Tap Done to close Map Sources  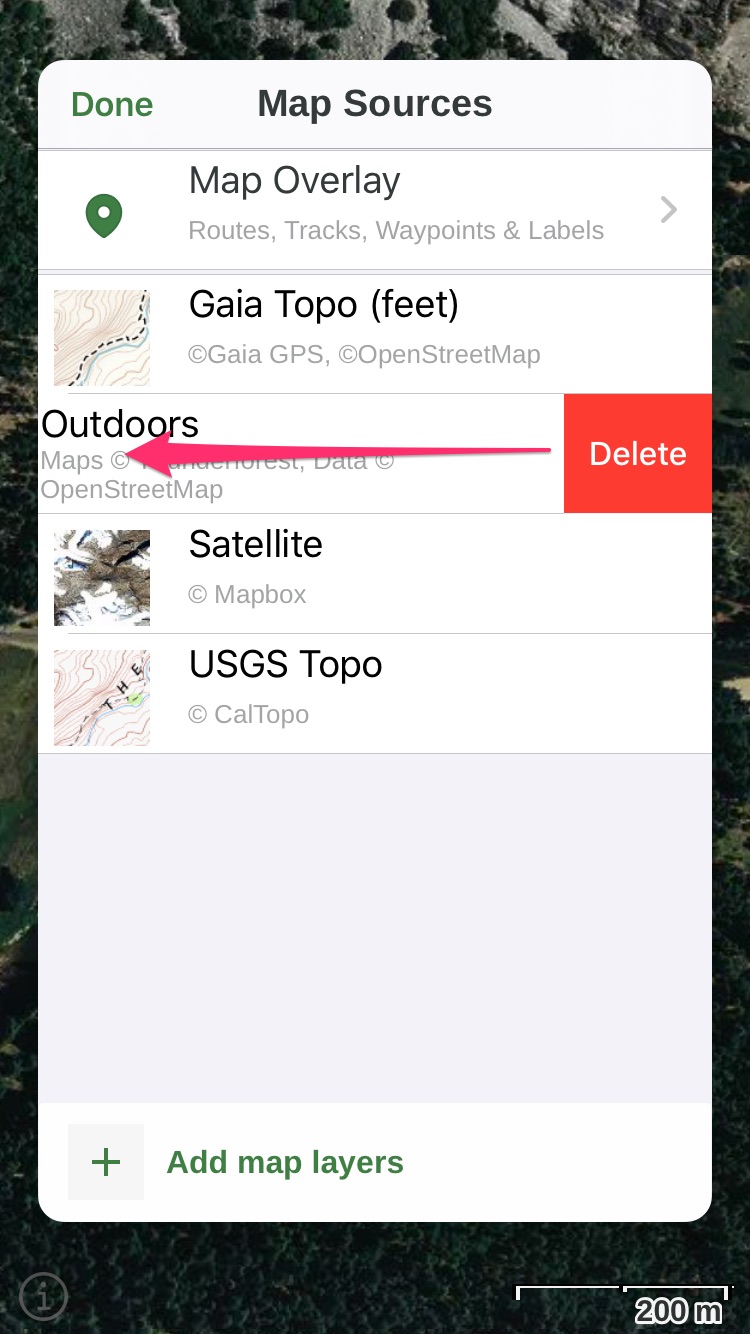pyautogui.click(x=112, y=105)
